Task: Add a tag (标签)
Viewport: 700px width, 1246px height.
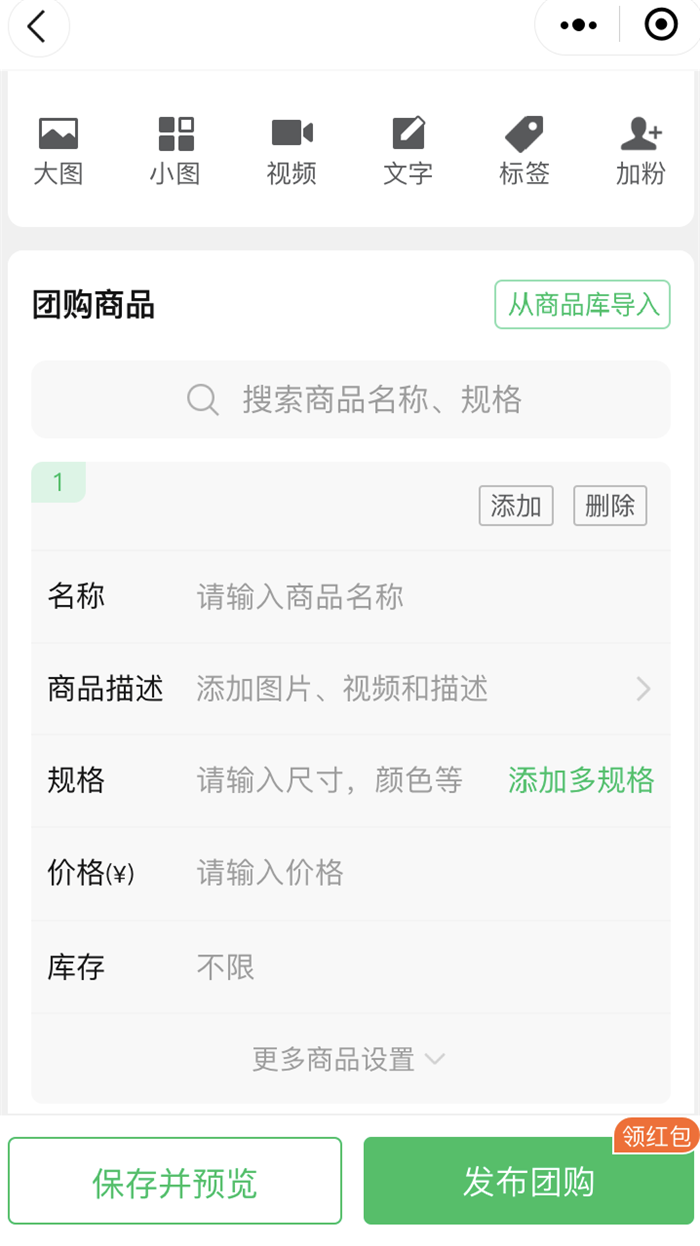Action: pos(524,151)
